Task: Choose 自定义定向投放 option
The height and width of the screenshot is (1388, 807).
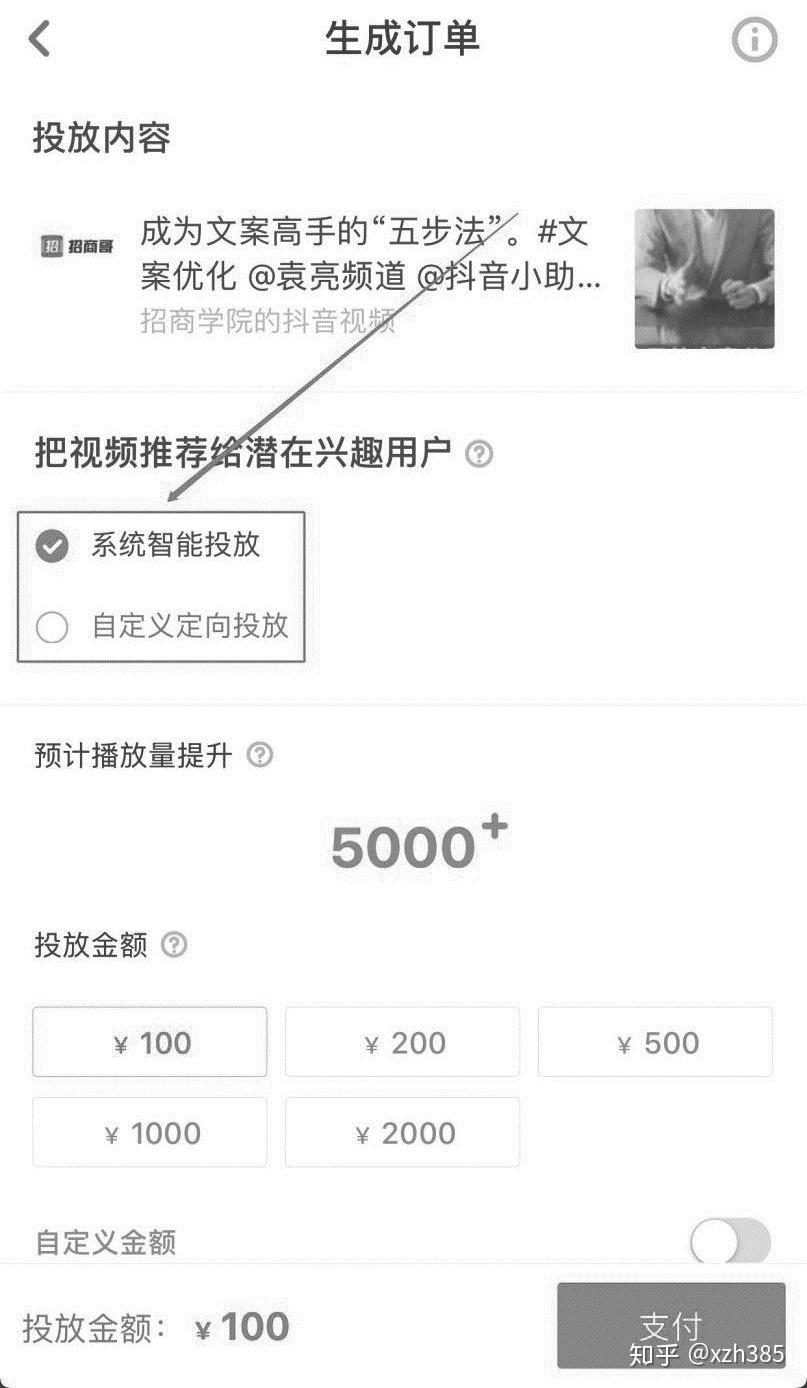Action: [x=52, y=627]
